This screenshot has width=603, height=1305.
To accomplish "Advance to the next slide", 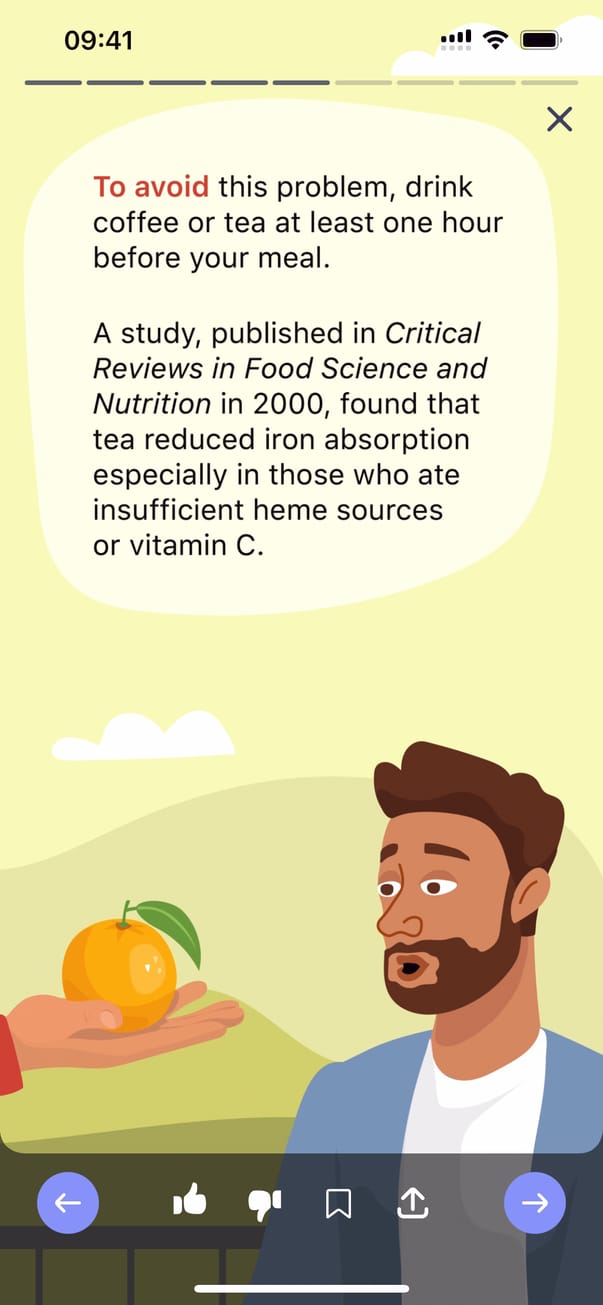I will coord(535,1202).
